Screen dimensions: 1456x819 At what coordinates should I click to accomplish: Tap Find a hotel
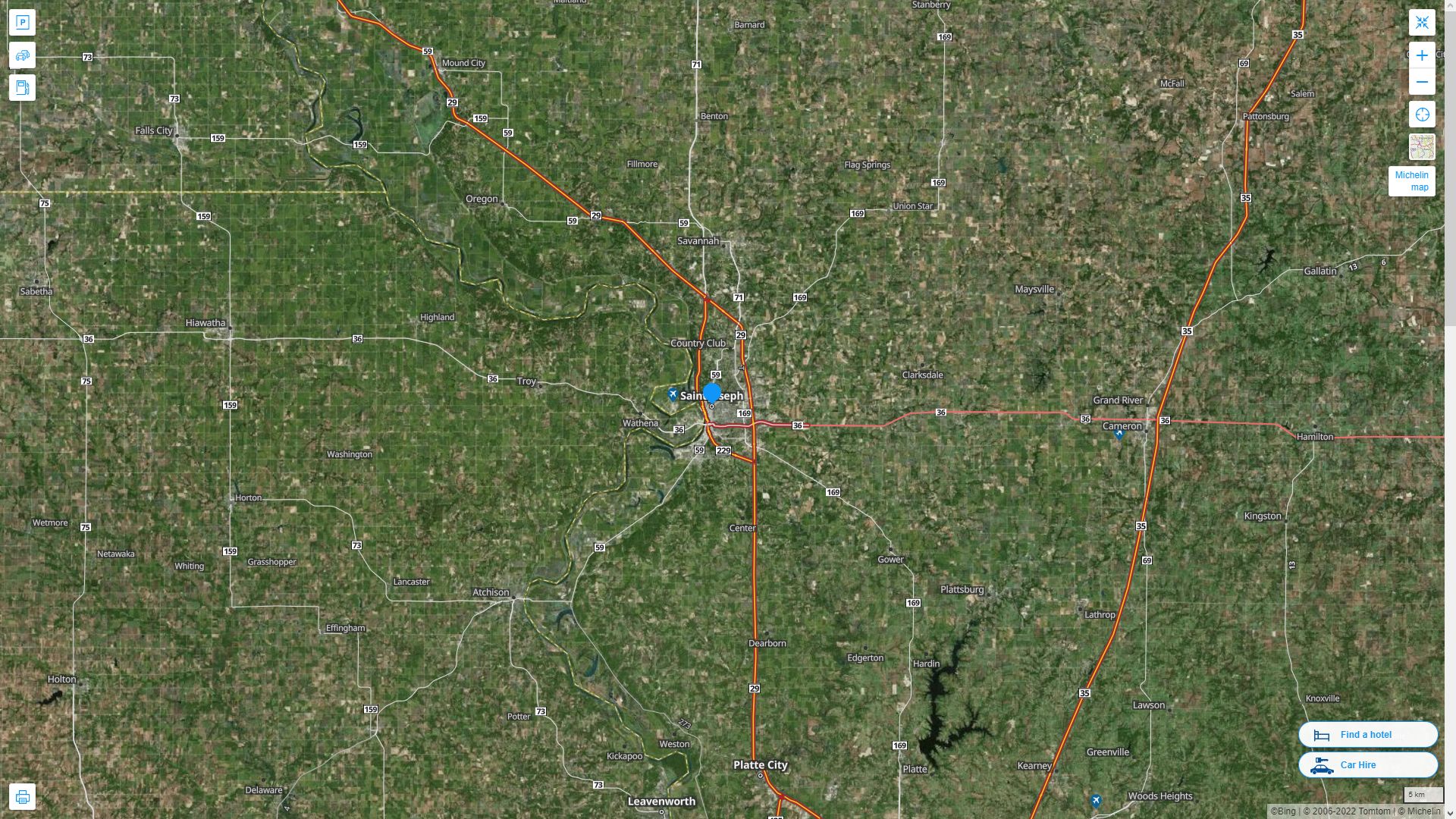click(x=1367, y=735)
